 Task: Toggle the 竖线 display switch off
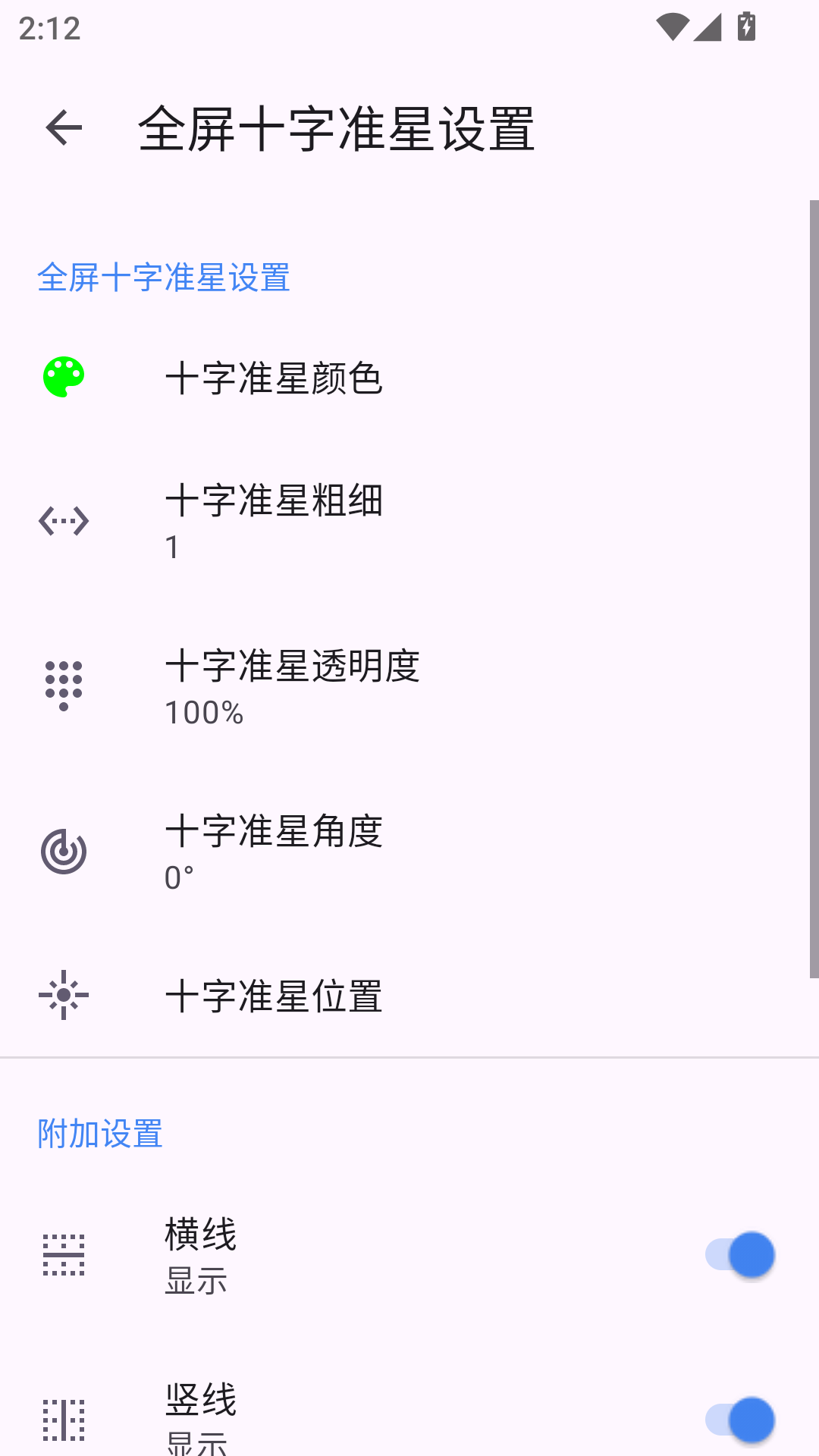[x=739, y=1417]
